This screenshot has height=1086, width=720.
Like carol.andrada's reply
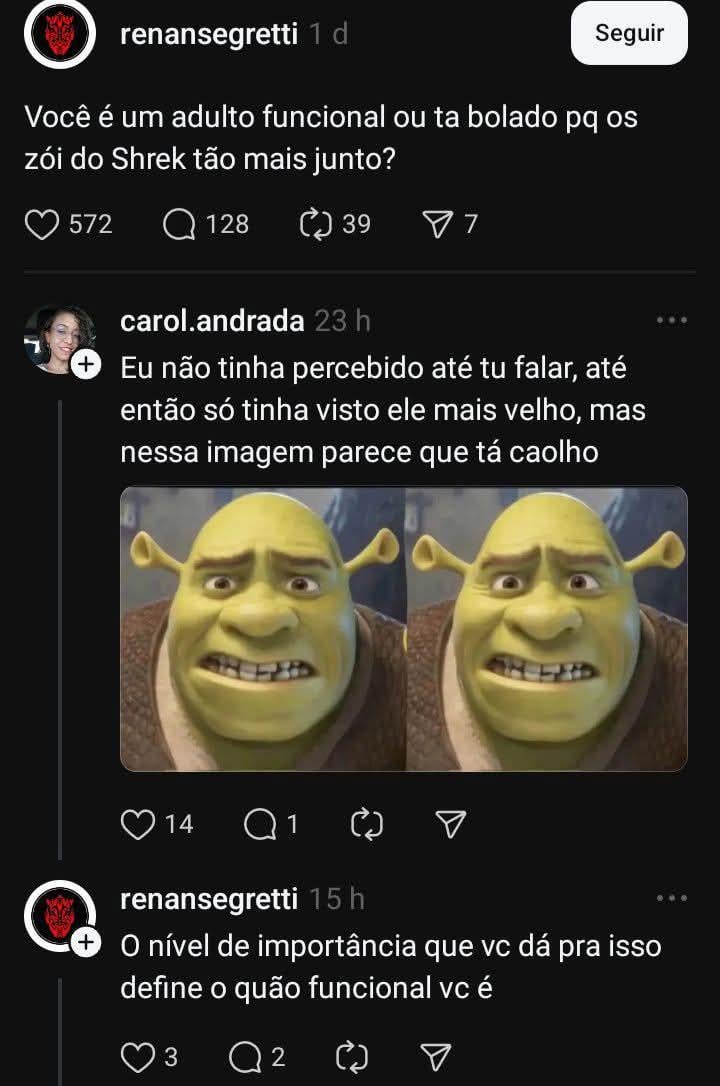click(134, 824)
